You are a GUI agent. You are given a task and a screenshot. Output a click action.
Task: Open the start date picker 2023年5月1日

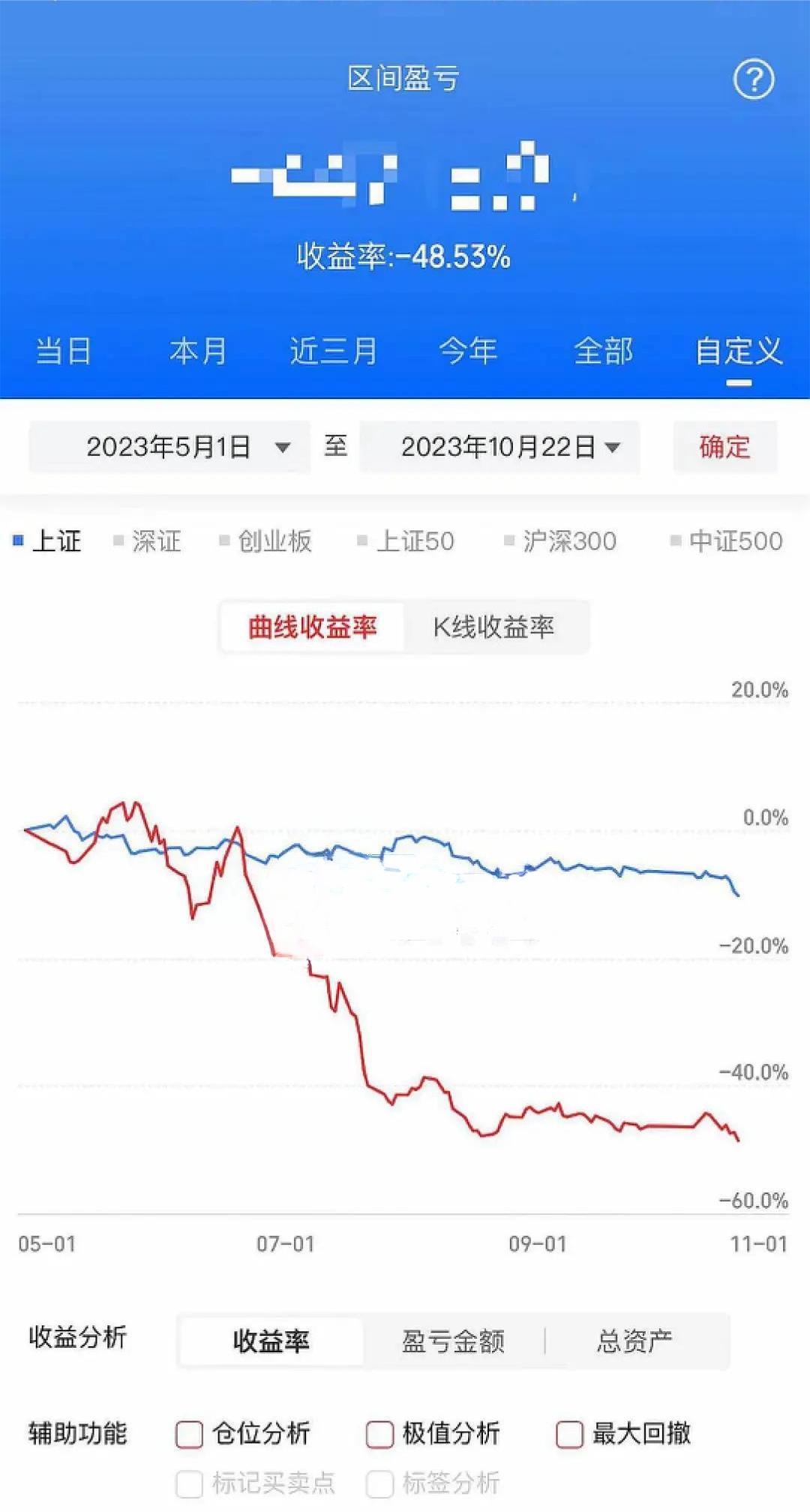point(169,447)
